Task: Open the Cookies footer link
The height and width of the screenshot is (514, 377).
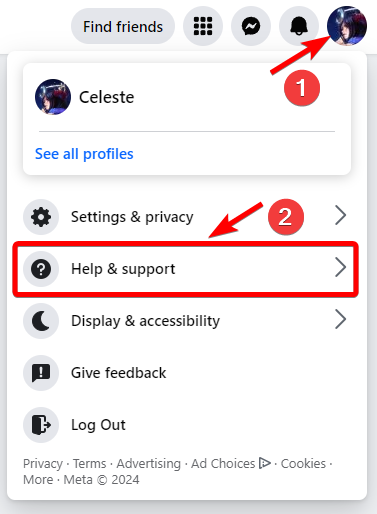Action: pos(303,464)
